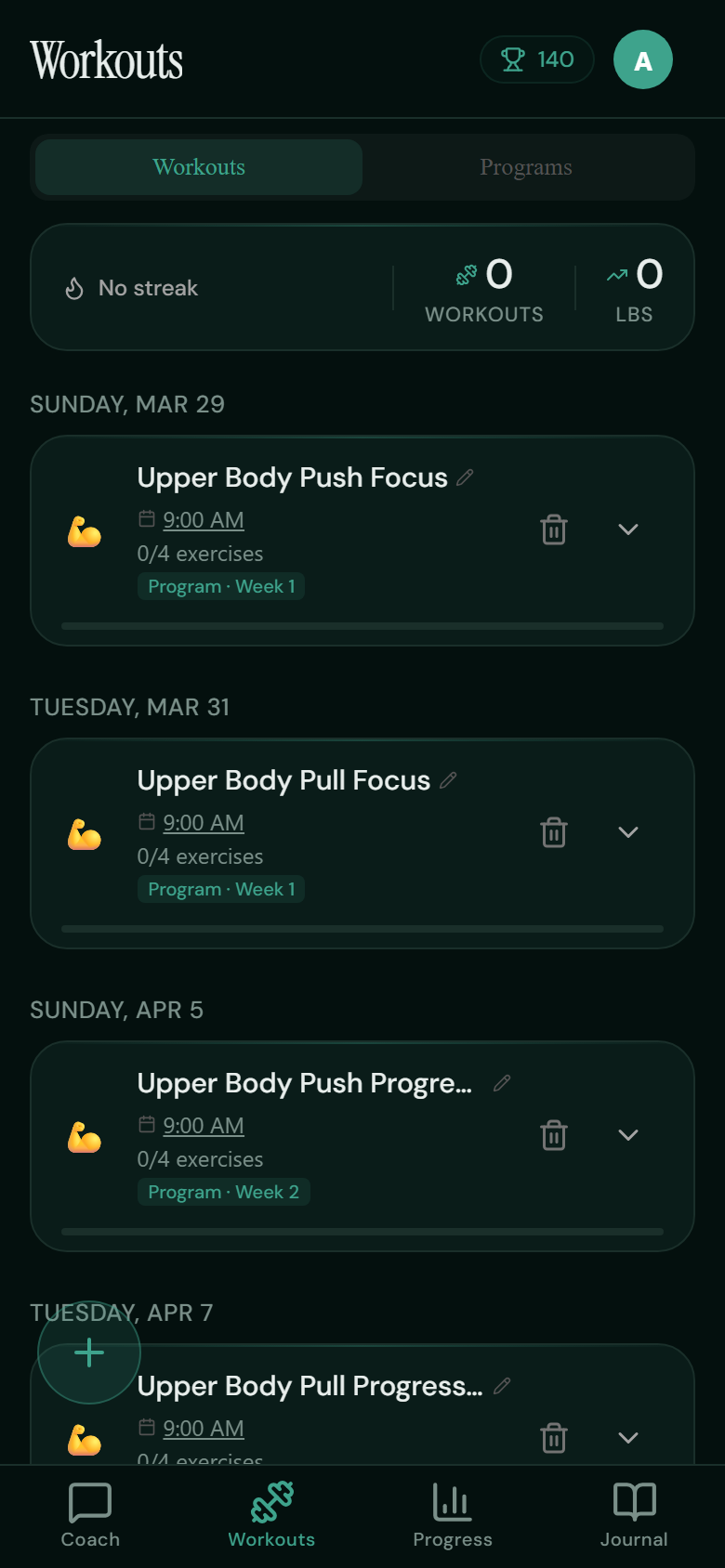Viewport: 725px width, 1568px height.
Task: Click the Mar 29 workout progress bar
Action: (362, 625)
